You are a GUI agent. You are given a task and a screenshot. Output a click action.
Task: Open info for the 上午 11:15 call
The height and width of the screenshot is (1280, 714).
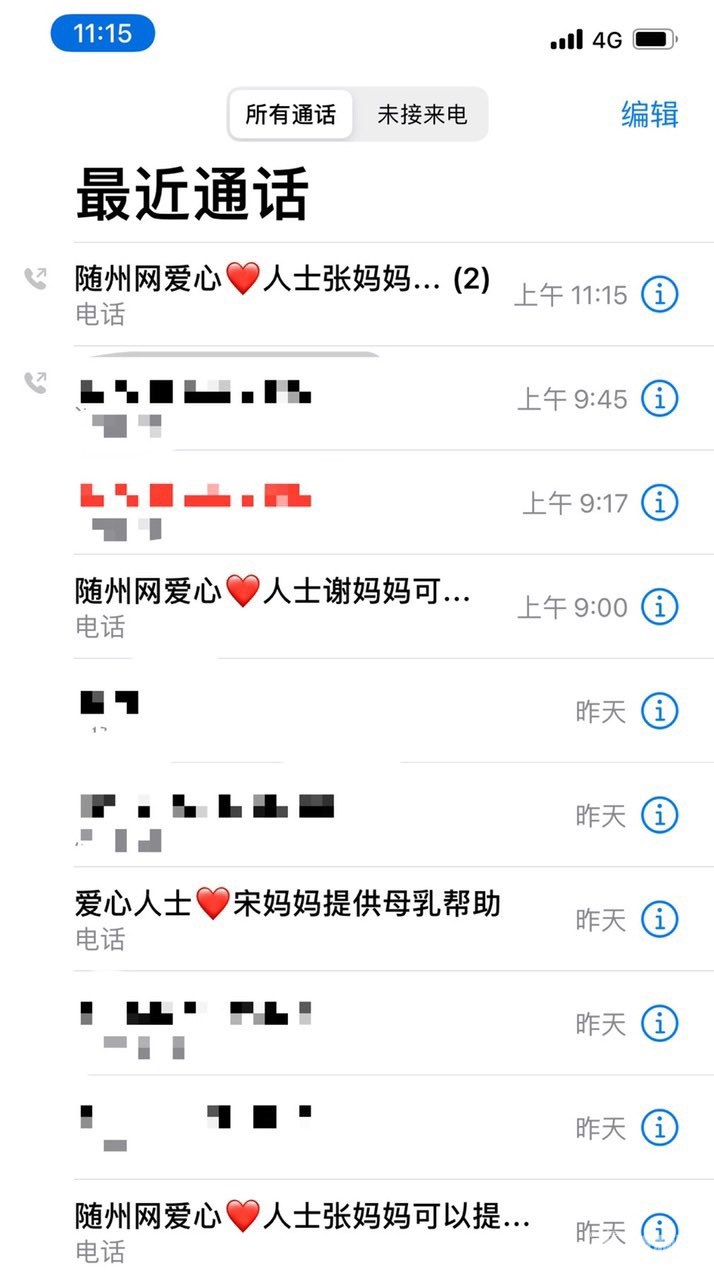coord(659,294)
